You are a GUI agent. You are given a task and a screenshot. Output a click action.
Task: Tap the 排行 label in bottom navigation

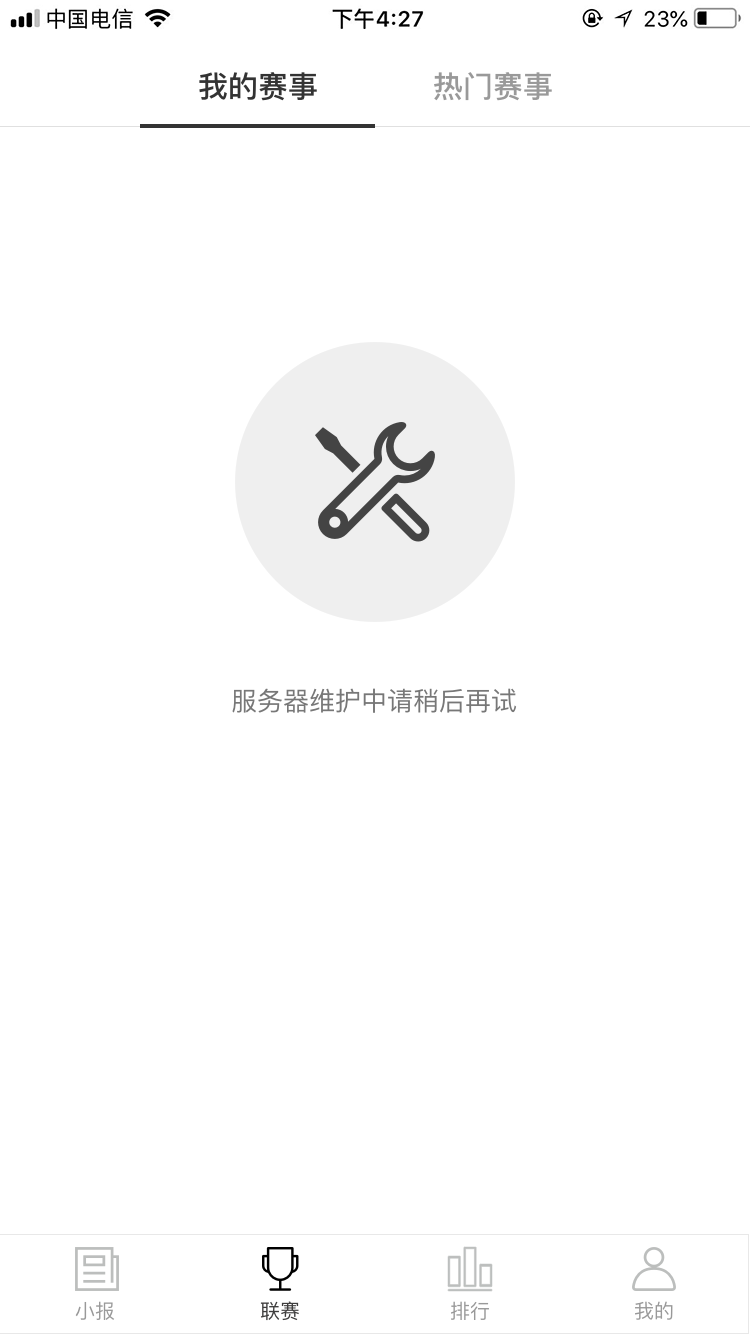click(470, 1310)
